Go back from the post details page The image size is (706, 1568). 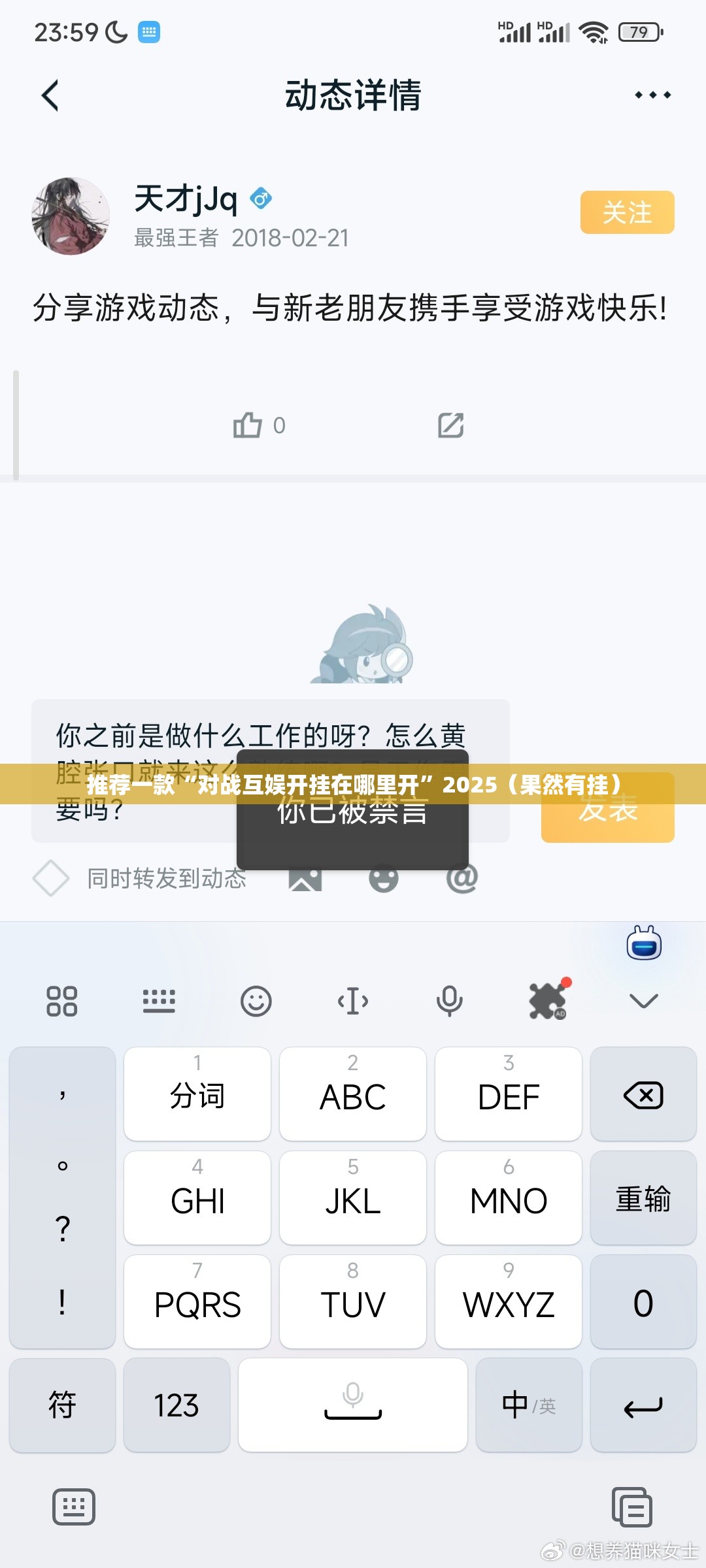click(50, 96)
